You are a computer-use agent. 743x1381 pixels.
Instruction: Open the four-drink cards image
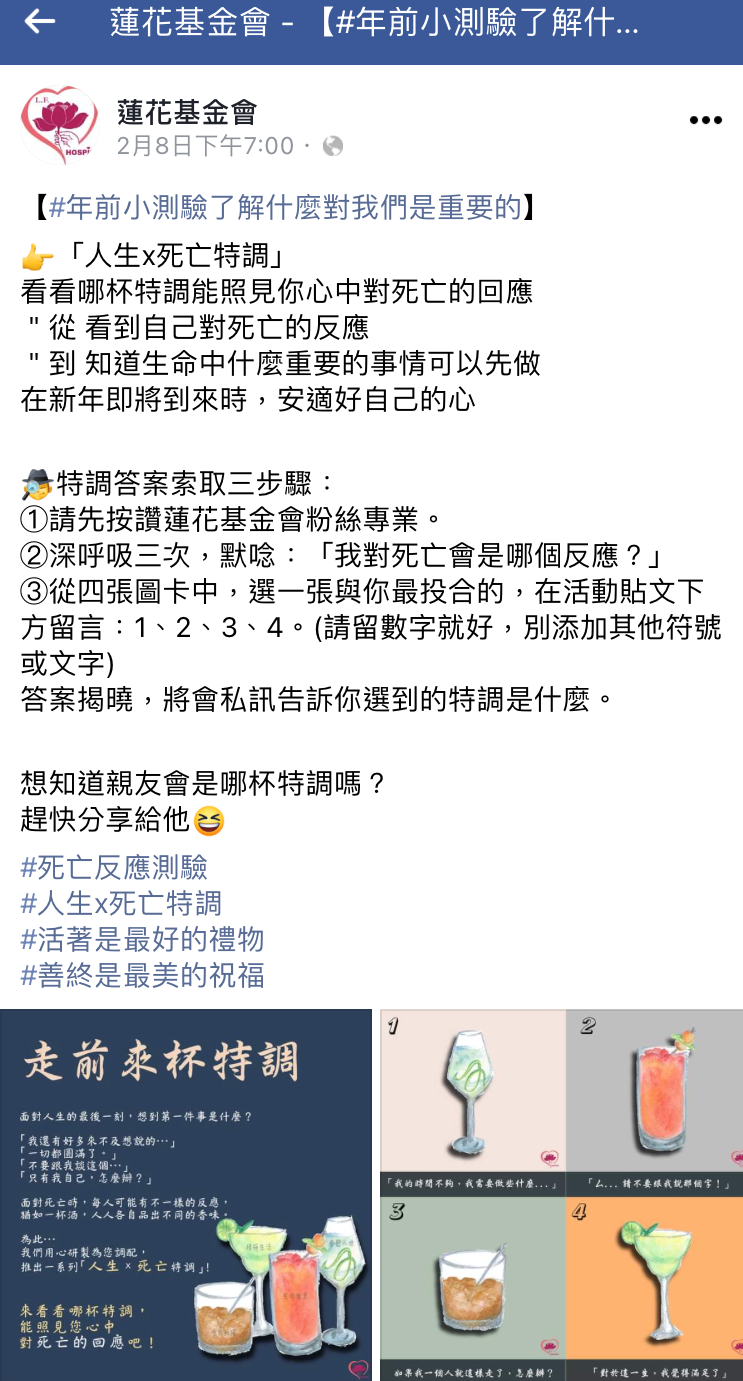pos(561,1195)
